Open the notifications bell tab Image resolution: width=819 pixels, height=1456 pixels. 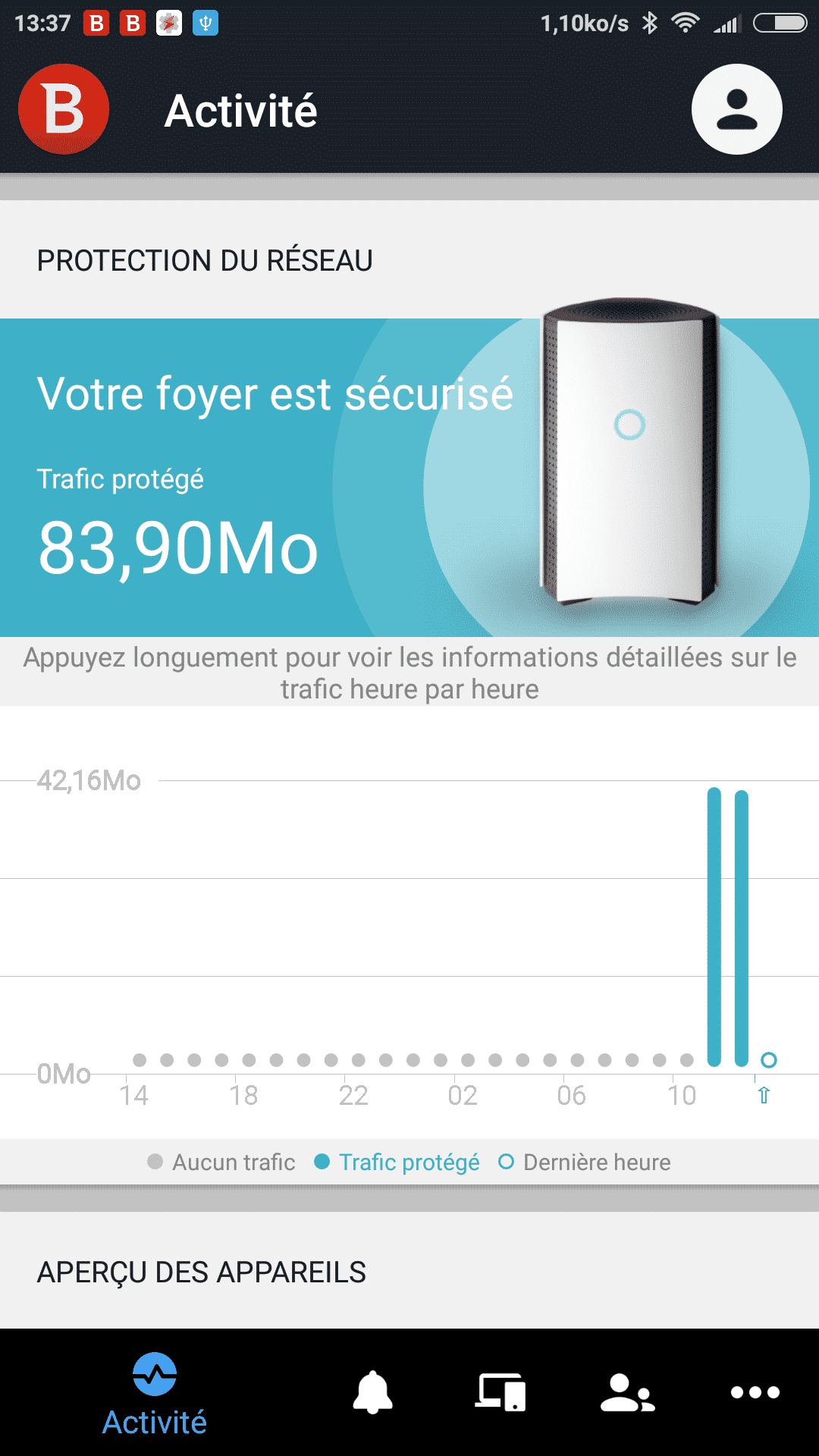pos(373,1392)
